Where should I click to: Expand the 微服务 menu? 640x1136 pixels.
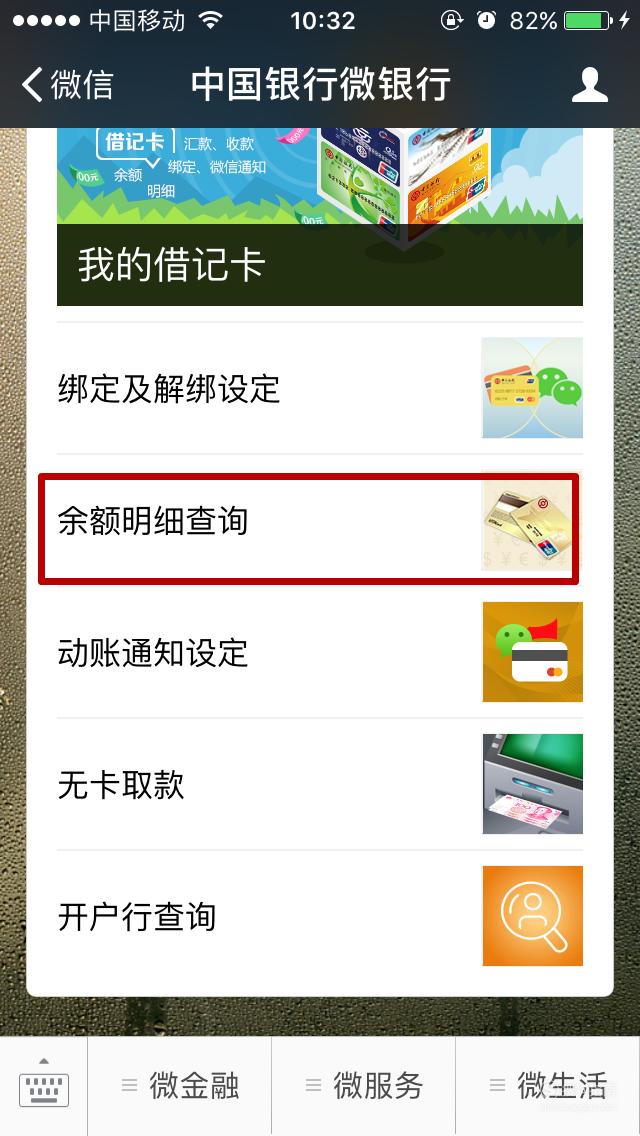364,1085
